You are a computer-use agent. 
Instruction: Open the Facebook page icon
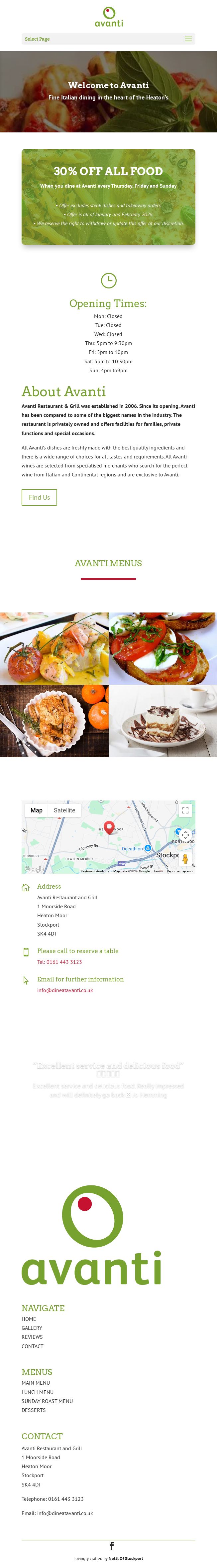[111, 1546]
